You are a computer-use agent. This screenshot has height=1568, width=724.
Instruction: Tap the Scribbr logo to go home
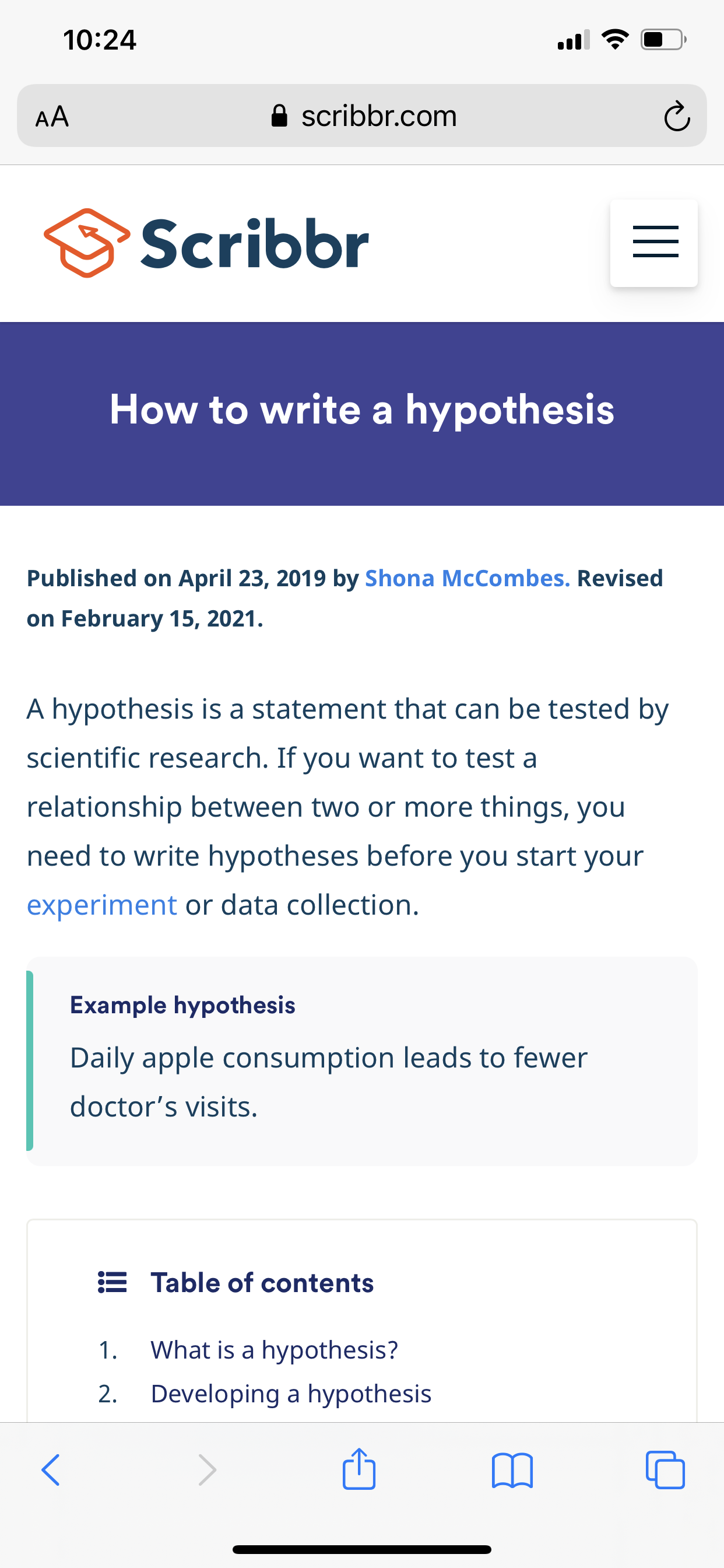pyautogui.click(x=206, y=243)
